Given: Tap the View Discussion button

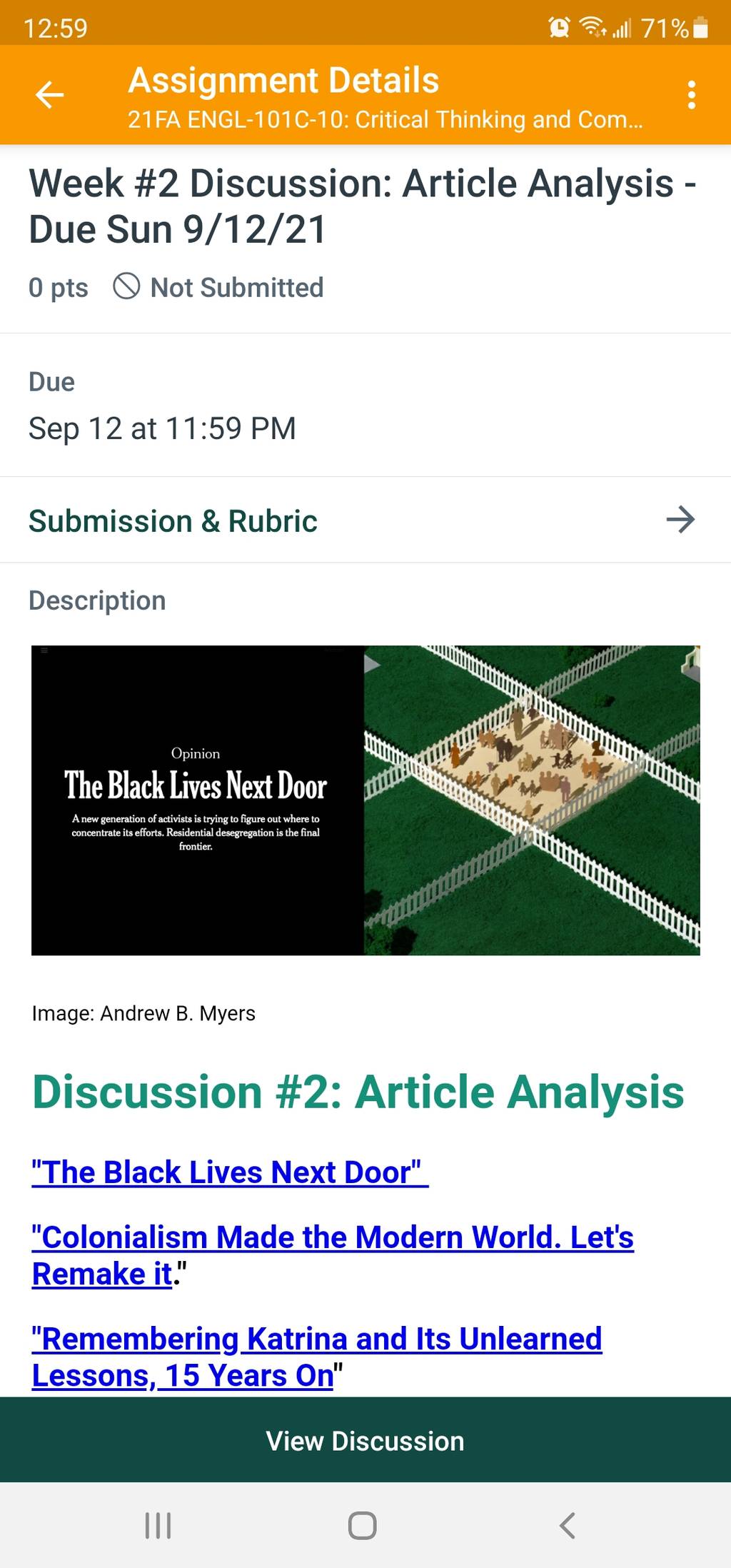Looking at the screenshot, I should pos(365,1440).
